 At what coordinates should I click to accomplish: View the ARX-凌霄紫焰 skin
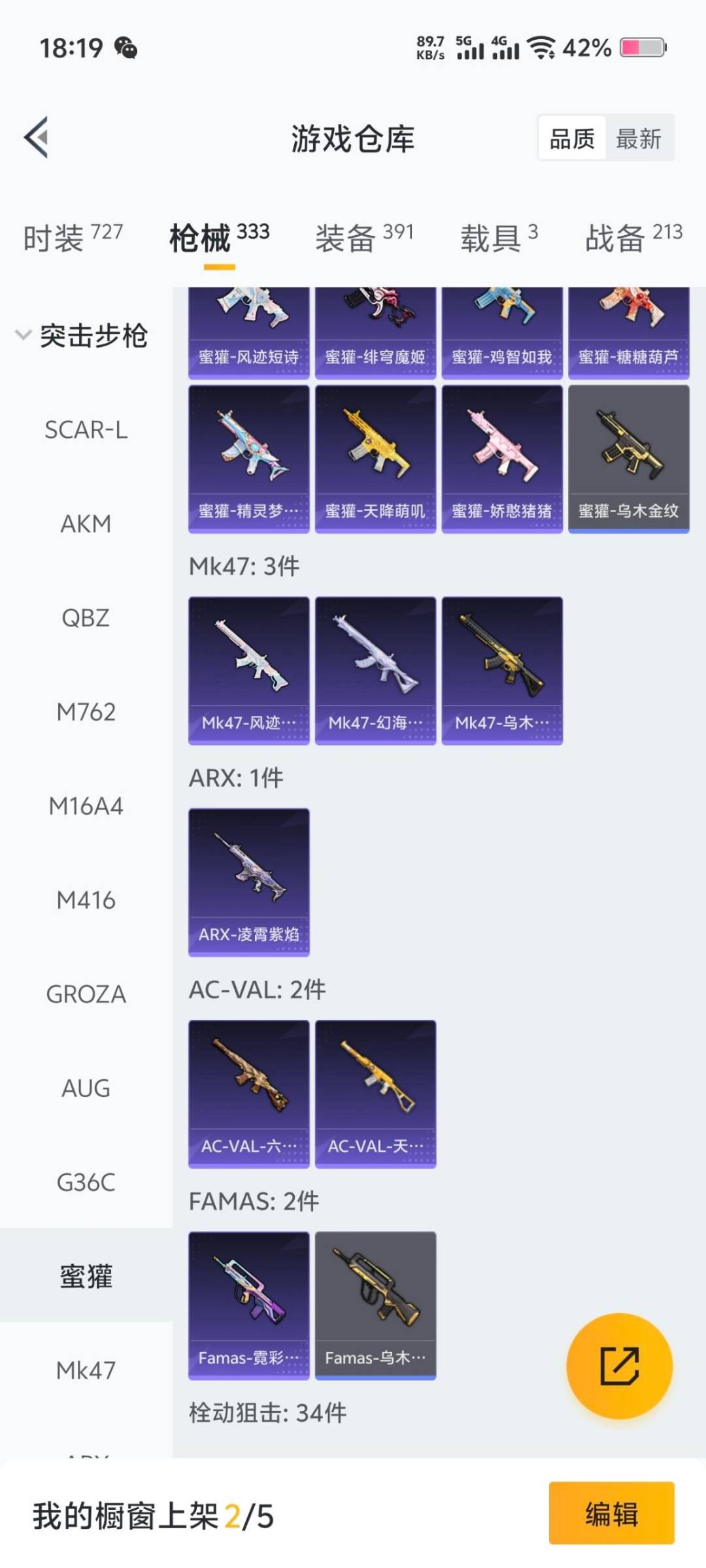(248, 882)
